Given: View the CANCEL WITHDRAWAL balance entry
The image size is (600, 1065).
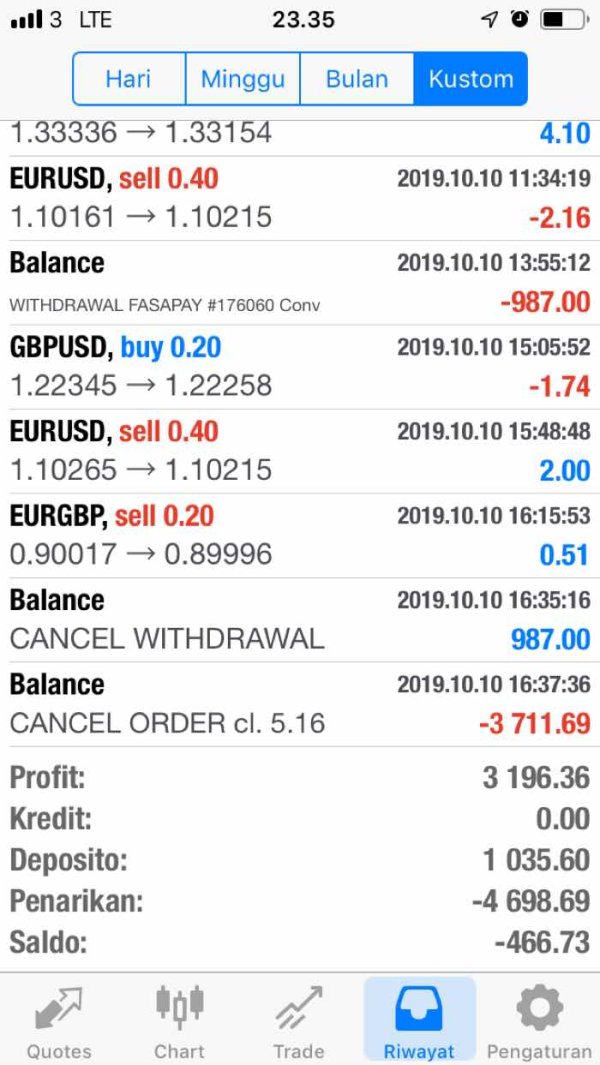Looking at the screenshot, I should pos(300,619).
